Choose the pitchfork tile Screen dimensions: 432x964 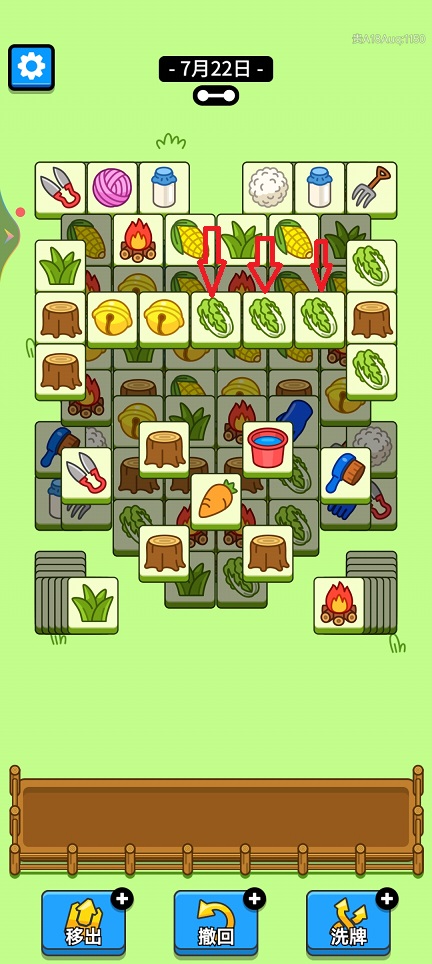(371, 188)
